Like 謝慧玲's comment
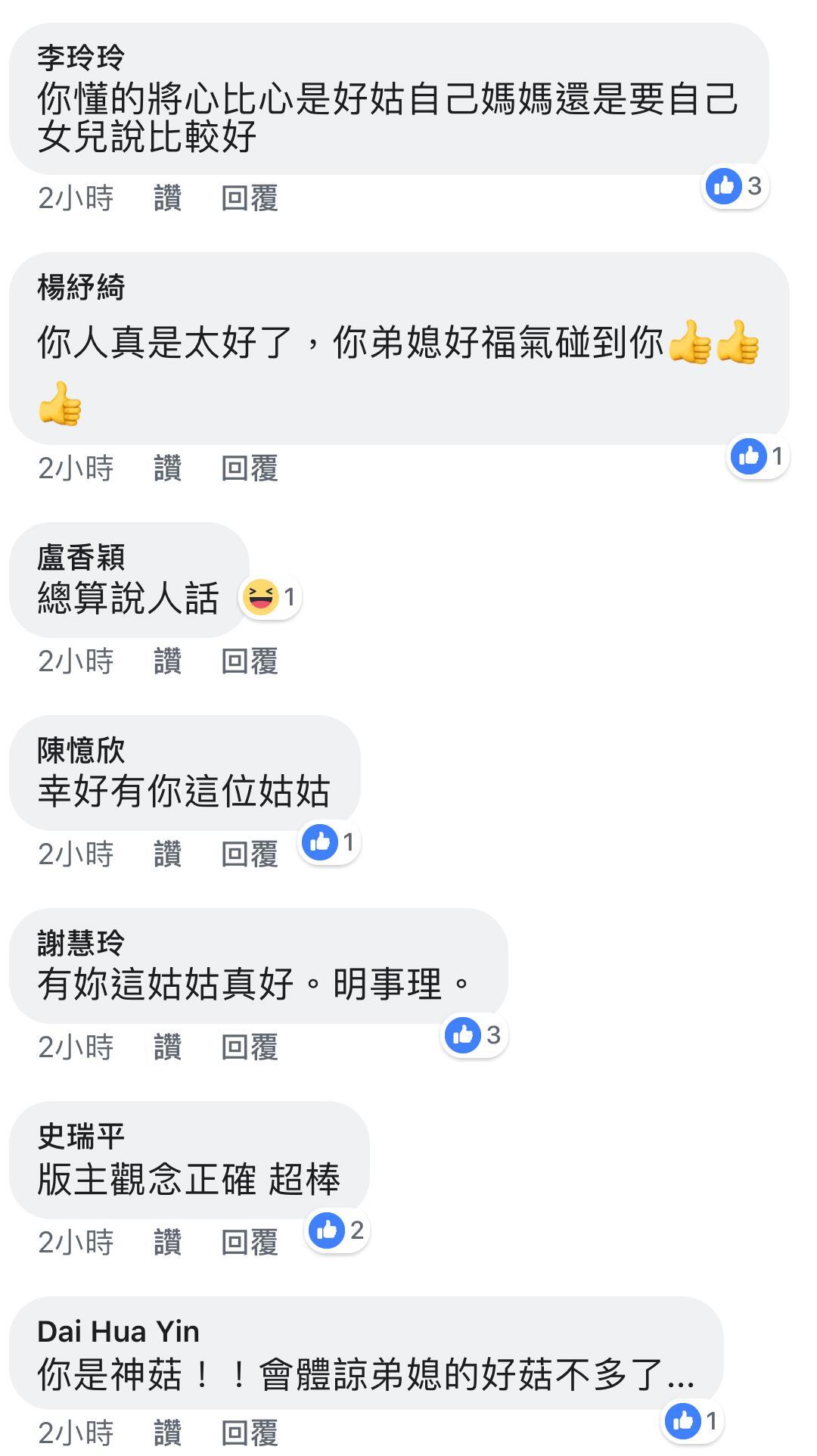Image resolution: width=817 pixels, height=1456 pixels. click(167, 1047)
